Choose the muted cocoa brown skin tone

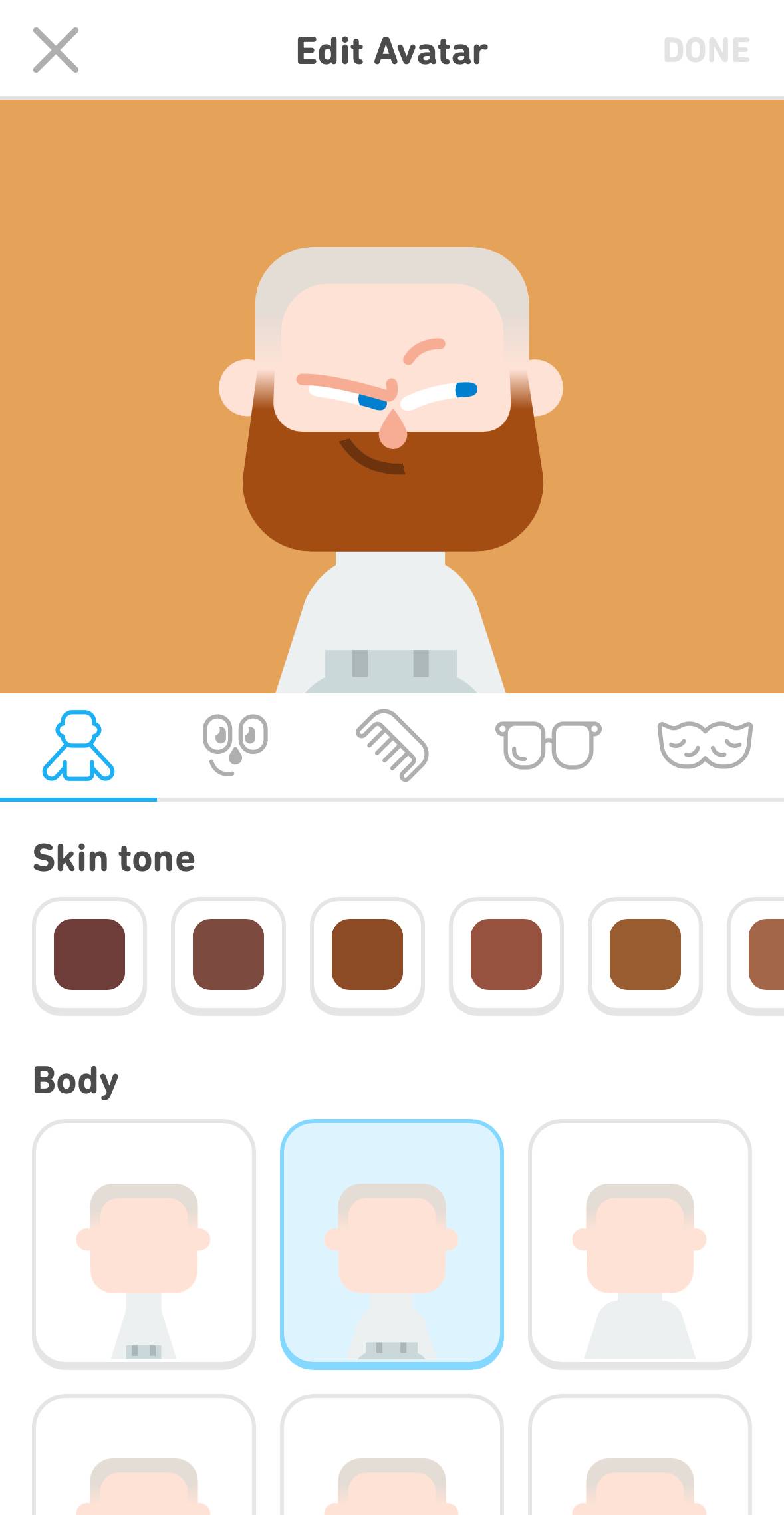click(x=228, y=955)
